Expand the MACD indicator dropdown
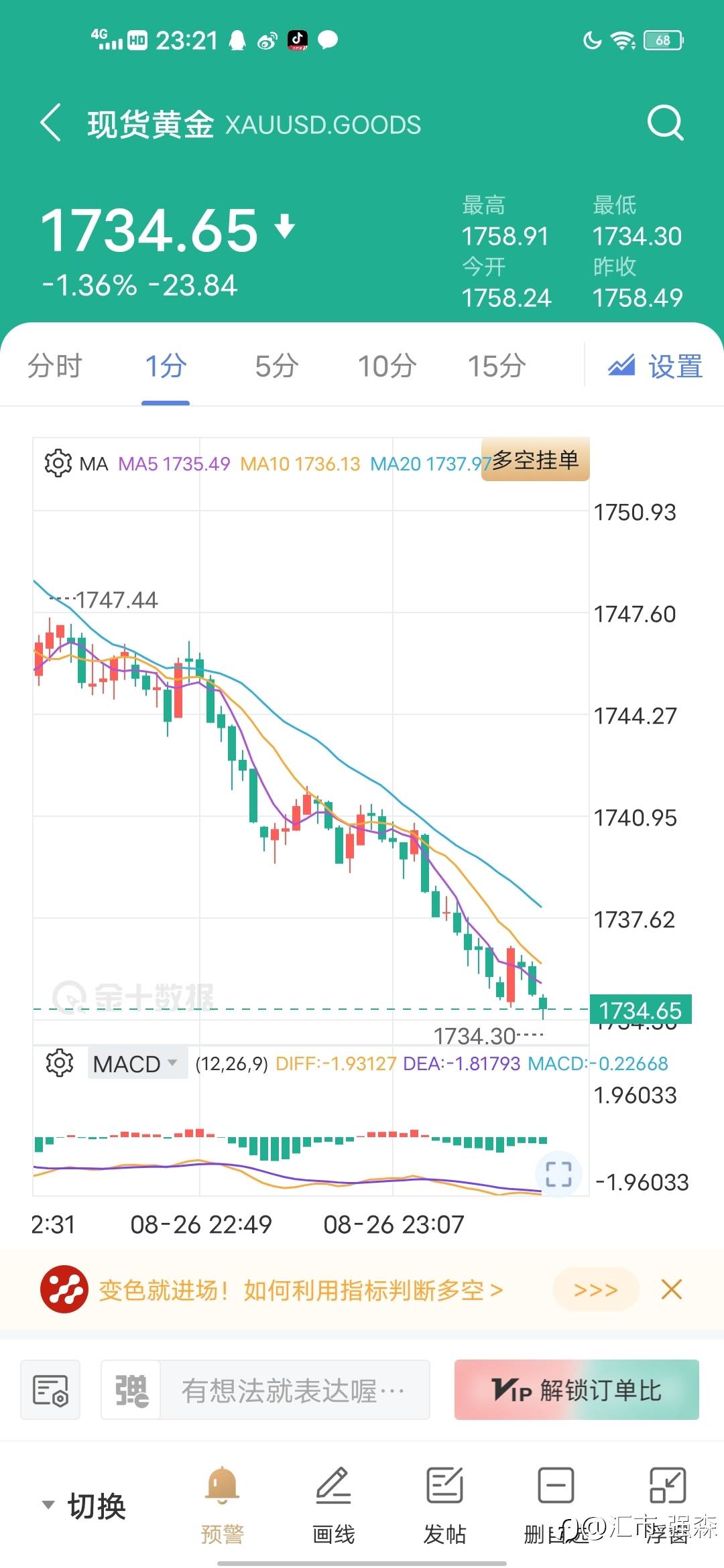The image size is (724, 1568). 137,1063
